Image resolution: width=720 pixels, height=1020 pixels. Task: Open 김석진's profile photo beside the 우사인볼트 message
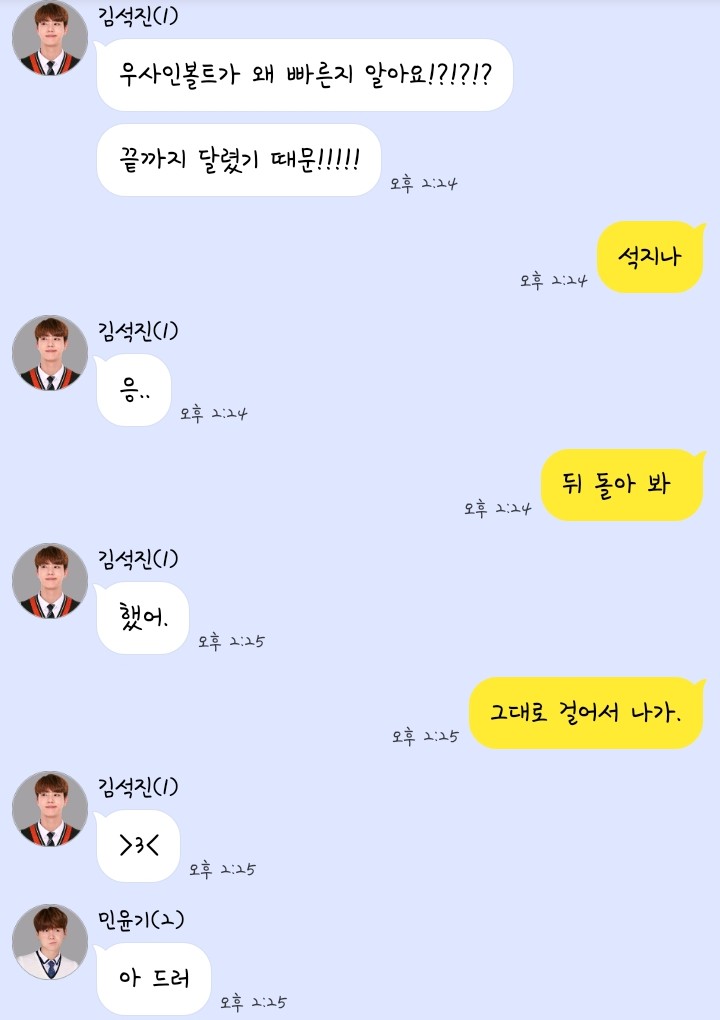tap(49, 38)
